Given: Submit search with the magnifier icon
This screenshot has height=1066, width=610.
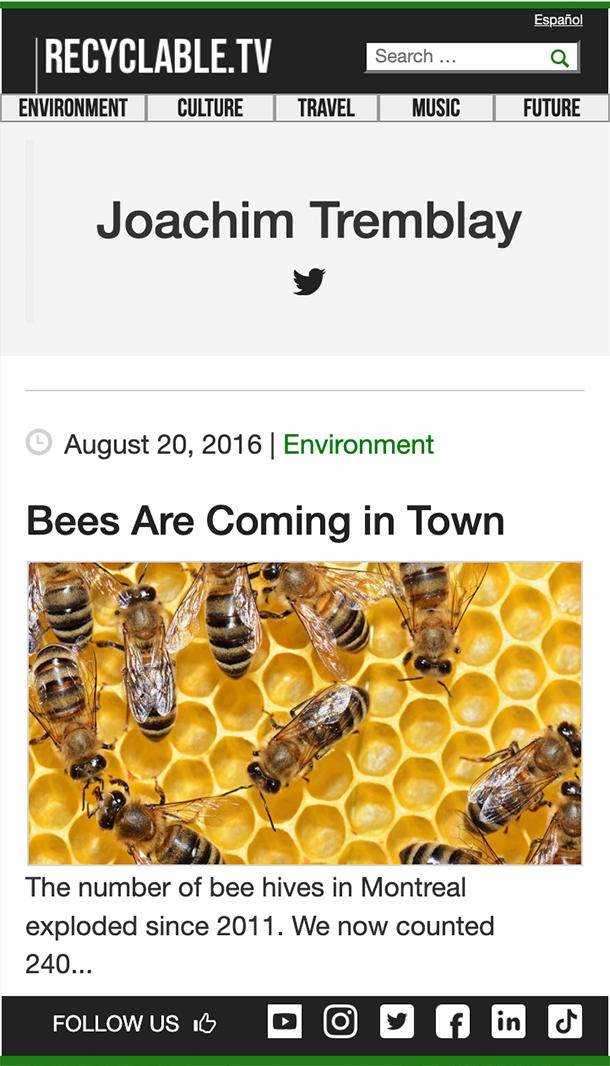Looking at the screenshot, I should [x=560, y=58].
